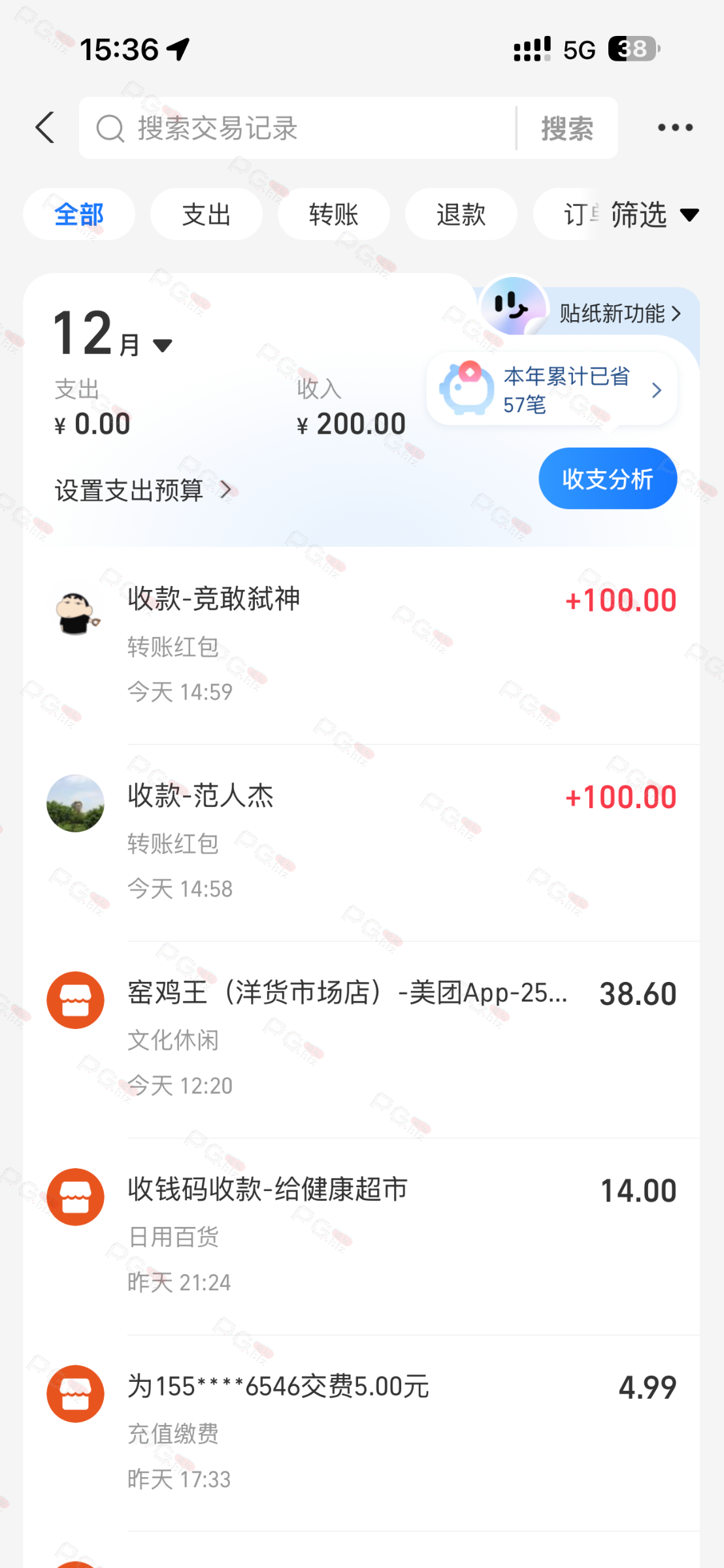This screenshot has height=1568, width=724.
Task: Tap the 收支分析 button
Action: pyautogui.click(x=607, y=479)
